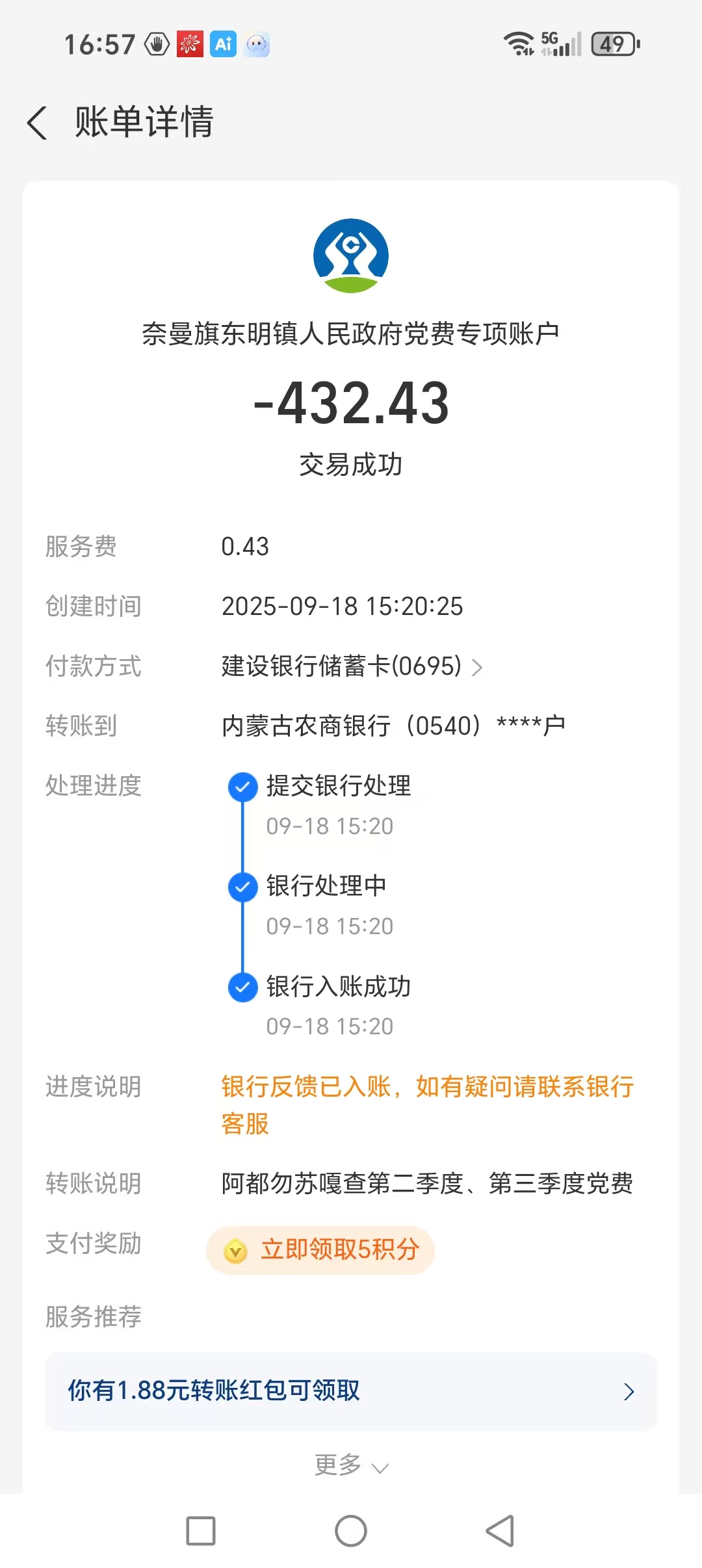The width and height of the screenshot is (702, 1568).
Task: Open the 1.88元转账红包 offer
Action: point(351,1391)
